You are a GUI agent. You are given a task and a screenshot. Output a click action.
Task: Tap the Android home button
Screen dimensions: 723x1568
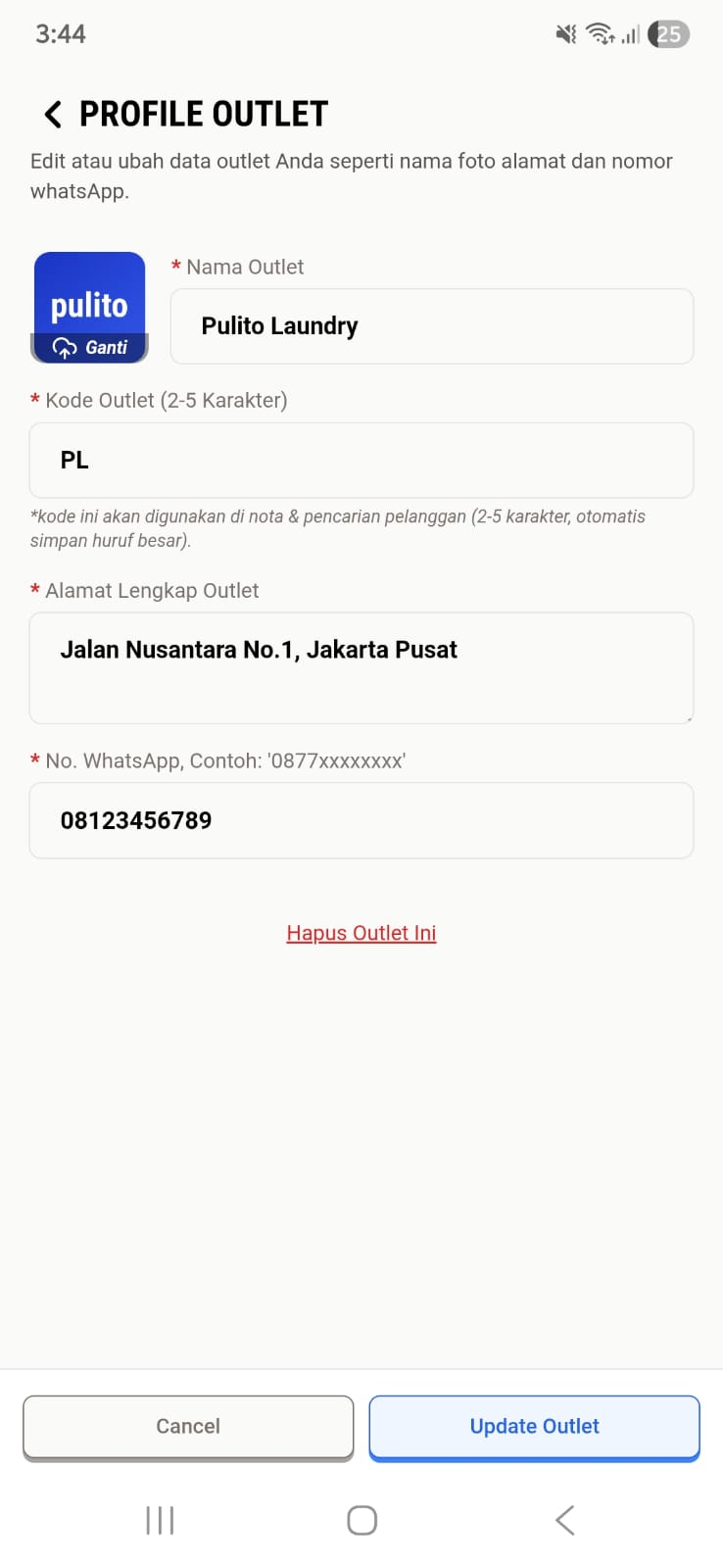361,1520
